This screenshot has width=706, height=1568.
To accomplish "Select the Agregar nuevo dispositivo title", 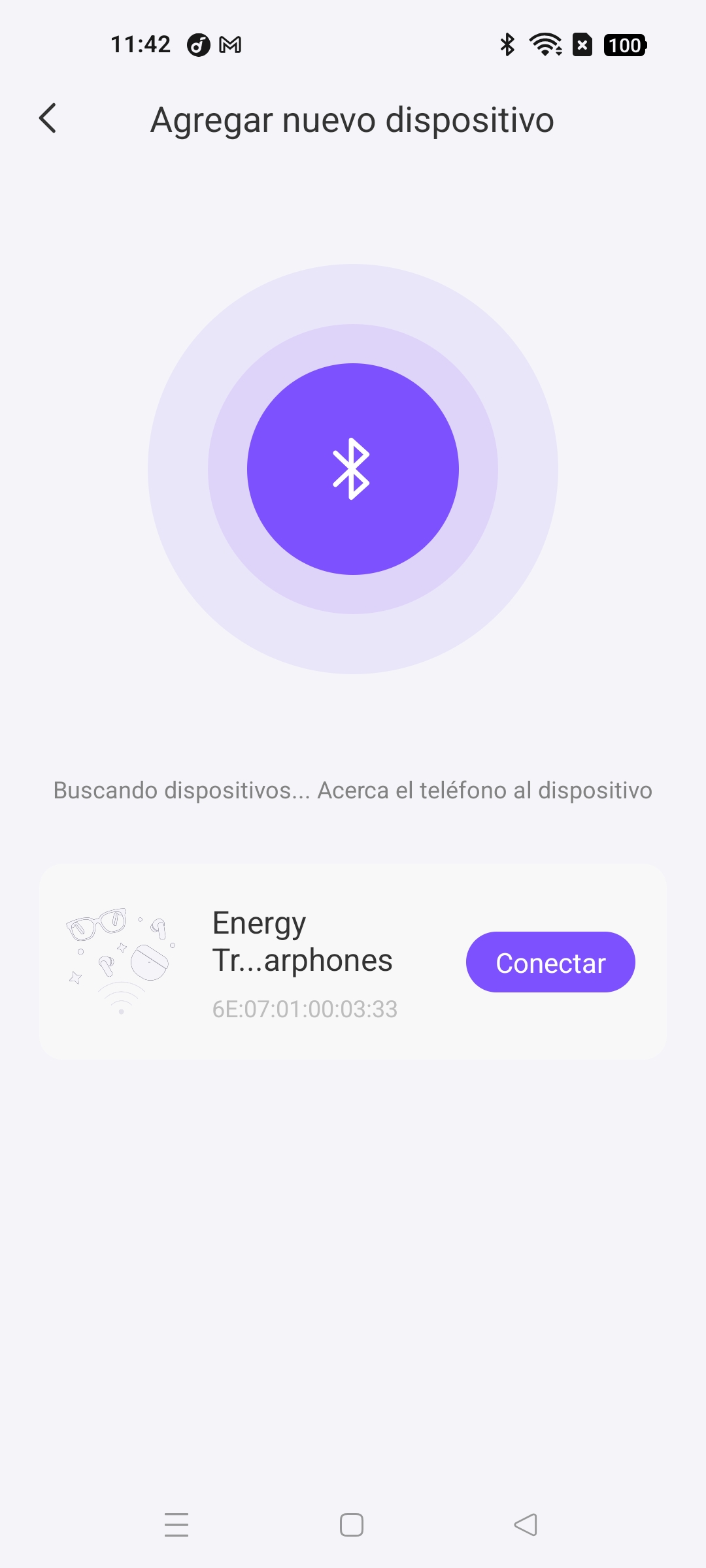I will (352, 119).
